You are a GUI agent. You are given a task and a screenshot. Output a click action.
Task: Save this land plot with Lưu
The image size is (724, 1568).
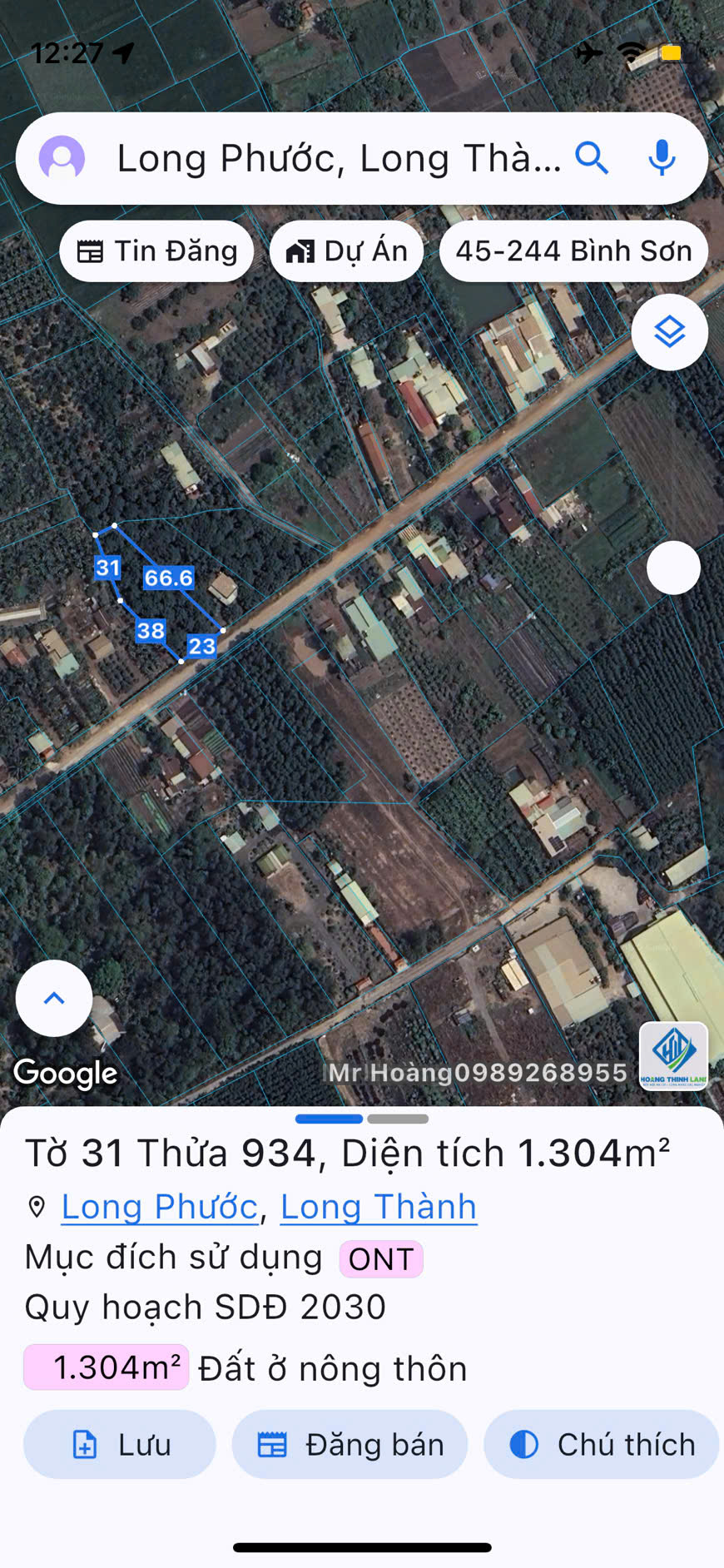point(120,1445)
